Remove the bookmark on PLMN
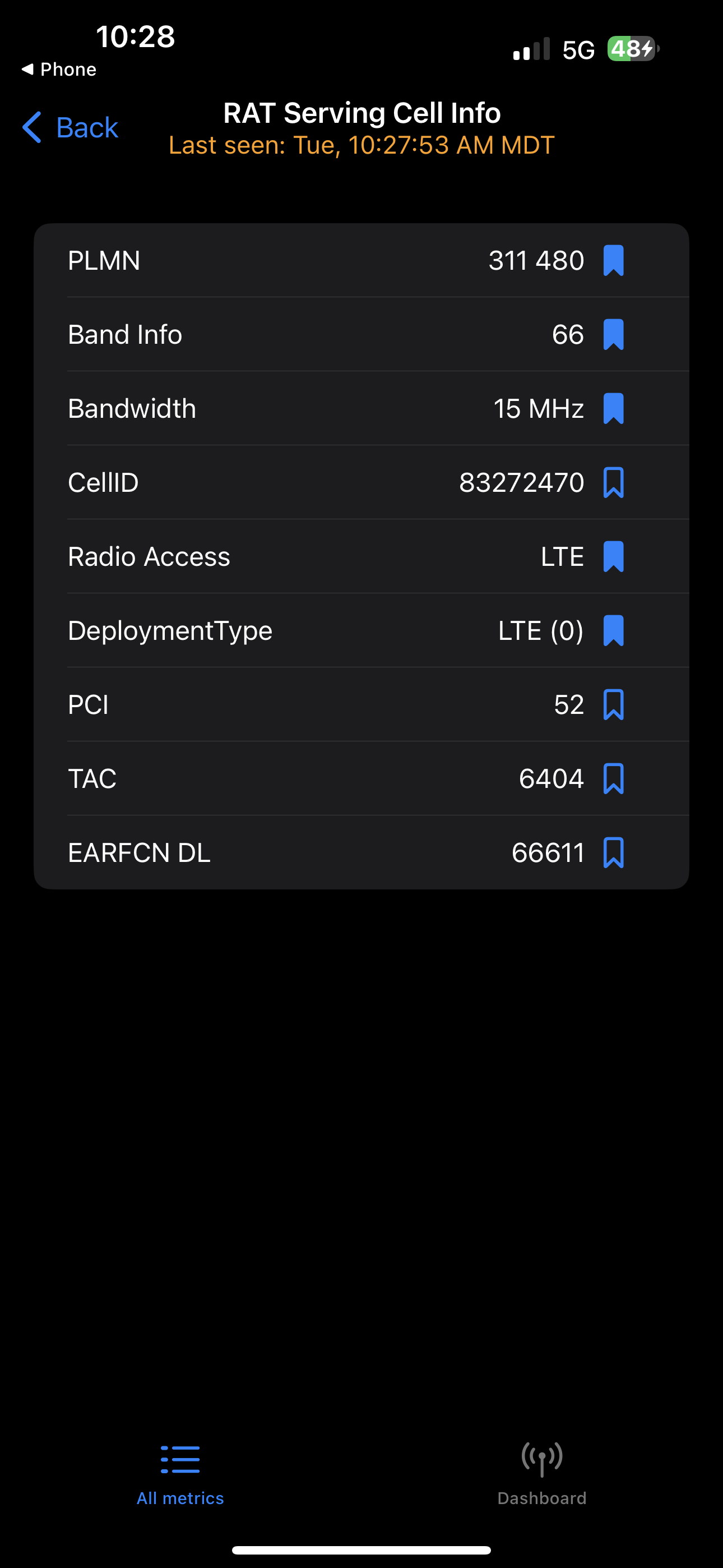The image size is (723, 1568). 613,261
